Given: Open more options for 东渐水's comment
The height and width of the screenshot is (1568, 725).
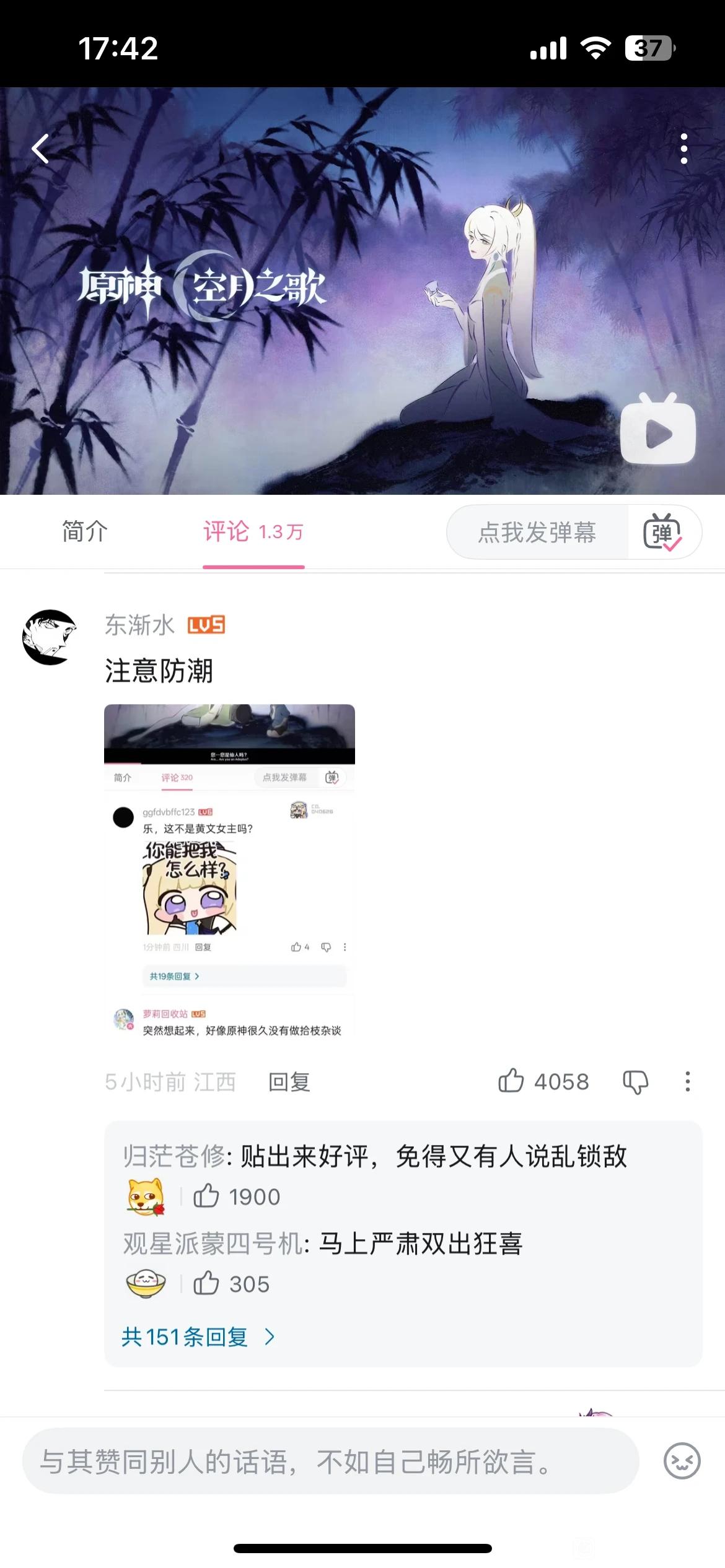Looking at the screenshot, I should click(x=687, y=1082).
